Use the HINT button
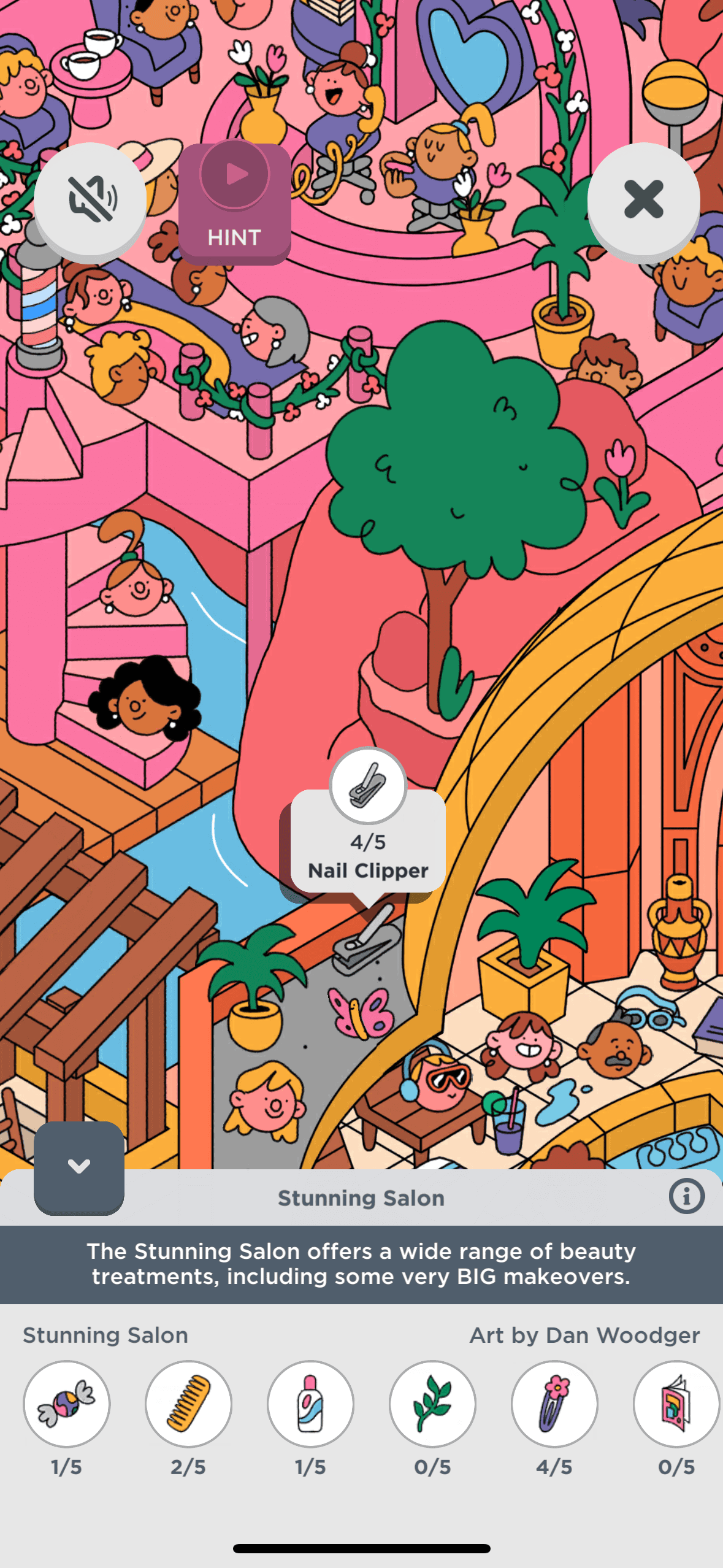The image size is (723, 1568). pyautogui.click(x=234, y=204)
